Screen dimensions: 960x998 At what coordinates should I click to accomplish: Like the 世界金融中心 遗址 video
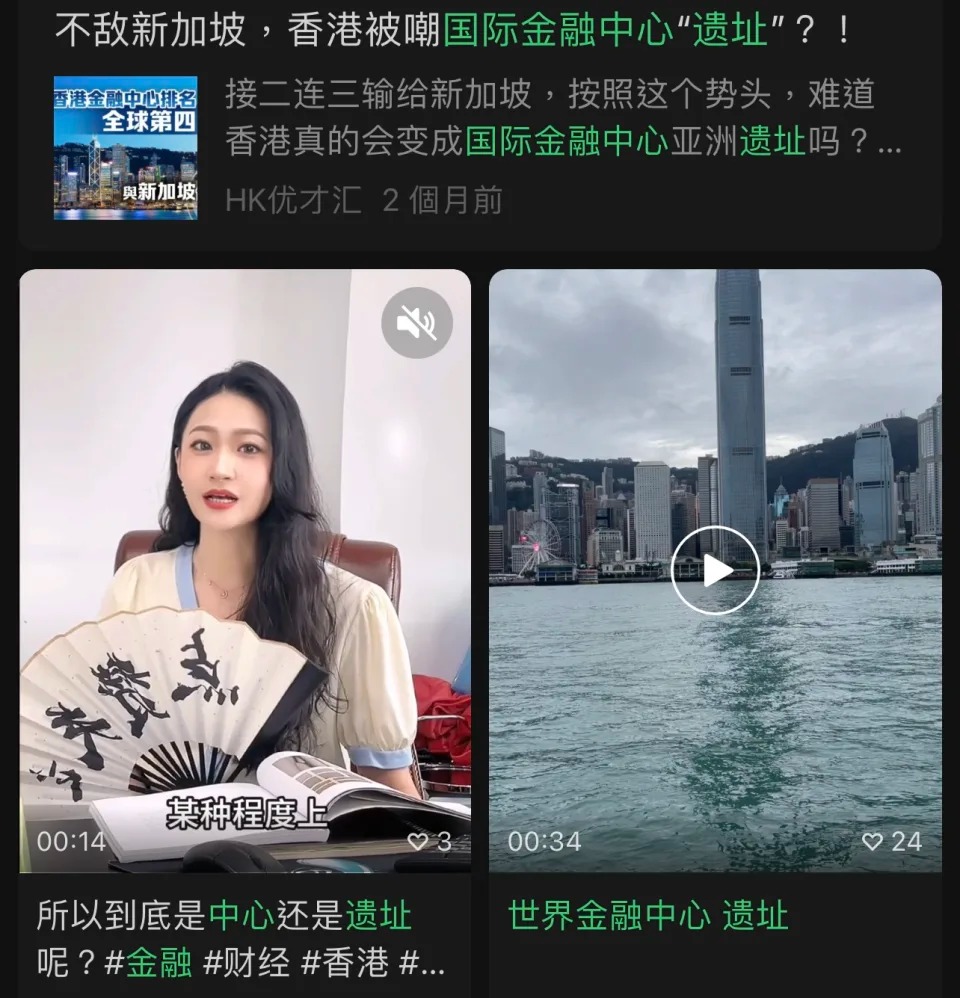point(872,841)
